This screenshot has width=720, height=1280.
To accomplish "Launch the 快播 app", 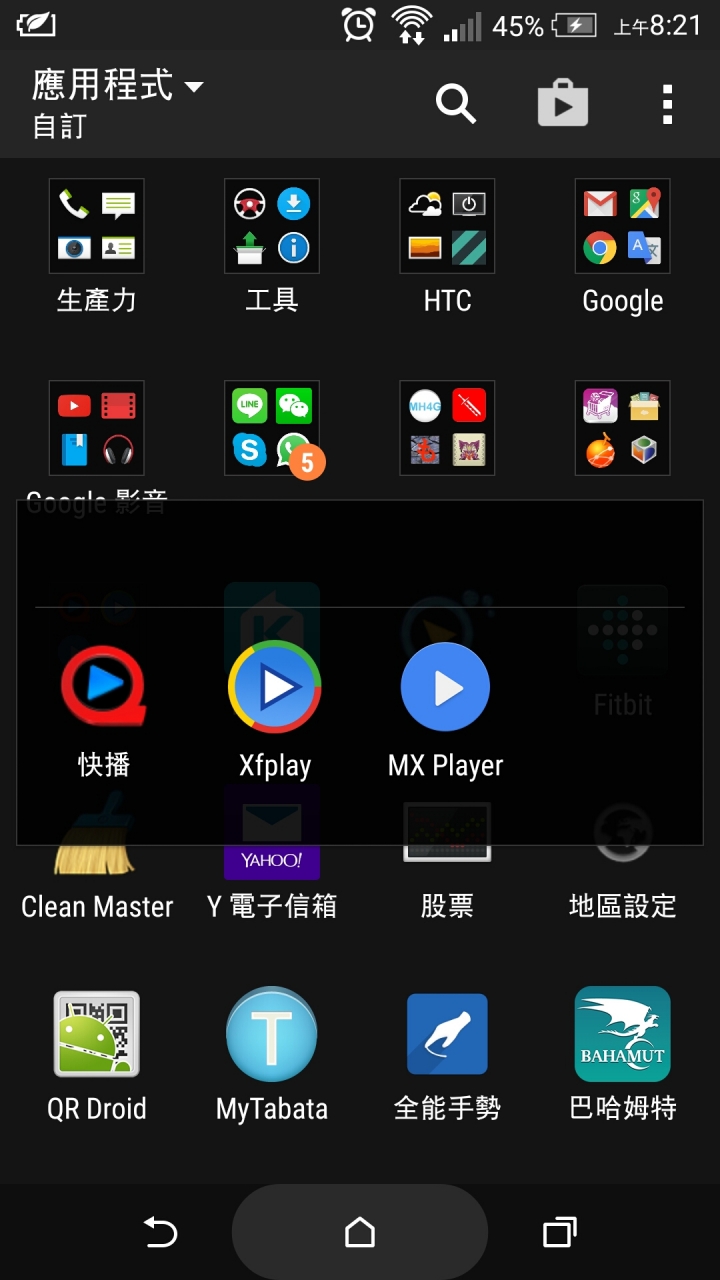I will click(x=104, y=688).
